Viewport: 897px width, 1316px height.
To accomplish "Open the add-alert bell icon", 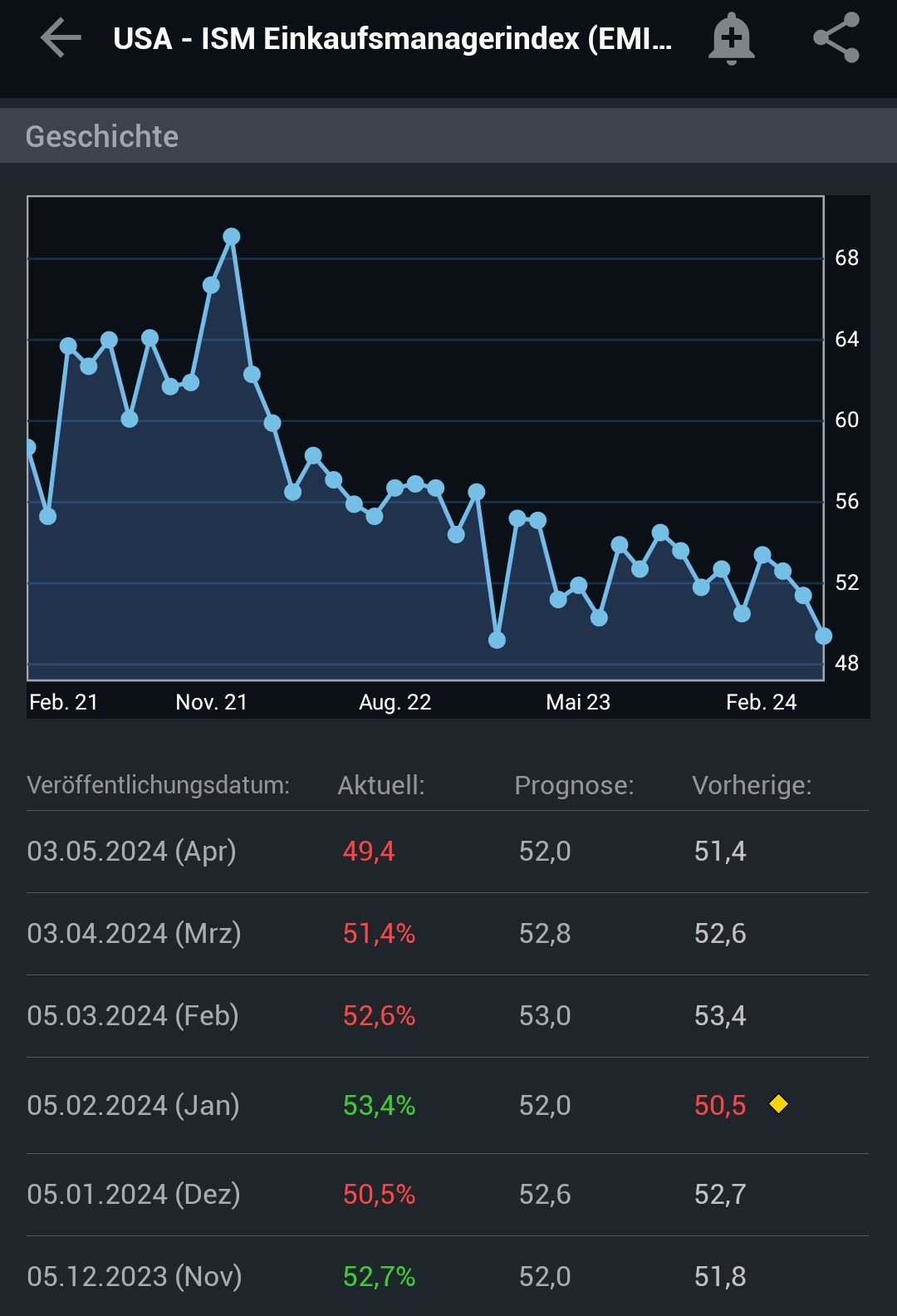I will pyautogui.click(x=731, y=37).
